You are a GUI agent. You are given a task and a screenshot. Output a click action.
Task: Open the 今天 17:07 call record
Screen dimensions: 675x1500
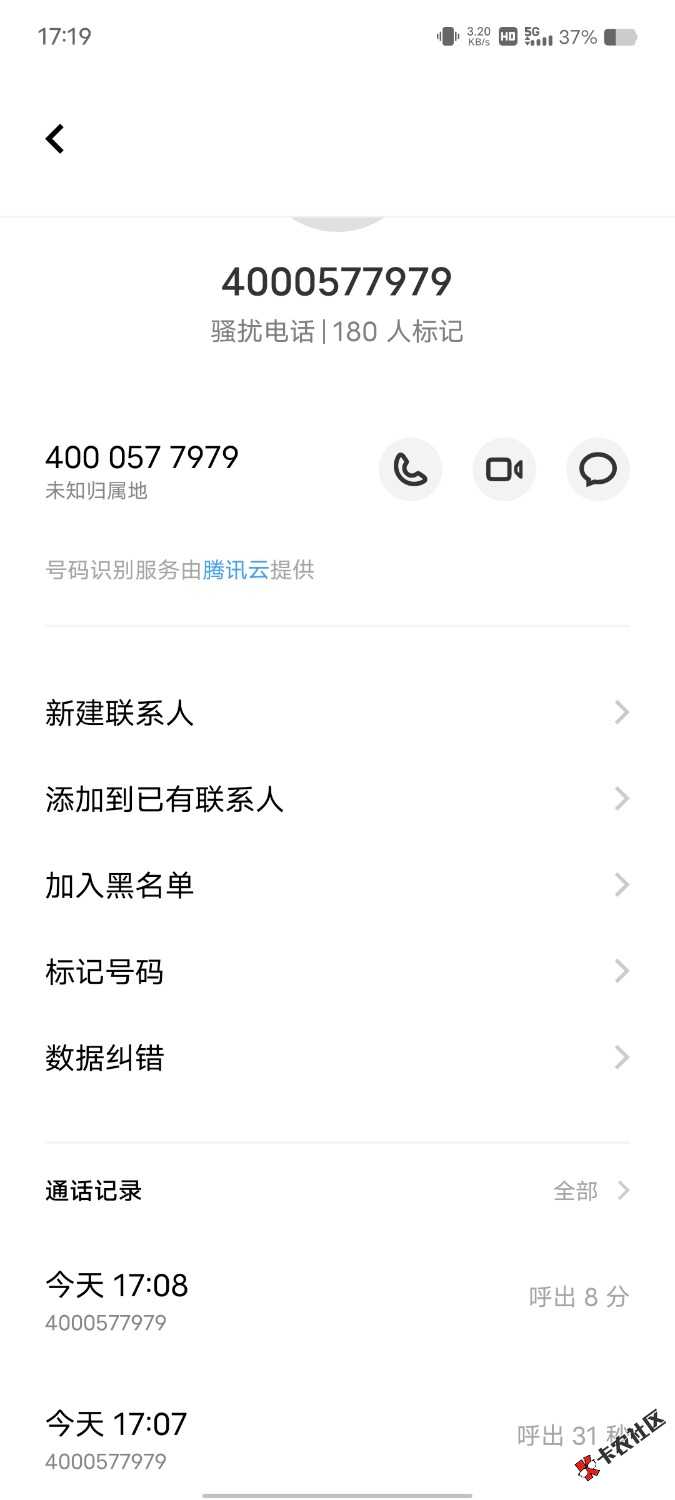[337, 1437]
